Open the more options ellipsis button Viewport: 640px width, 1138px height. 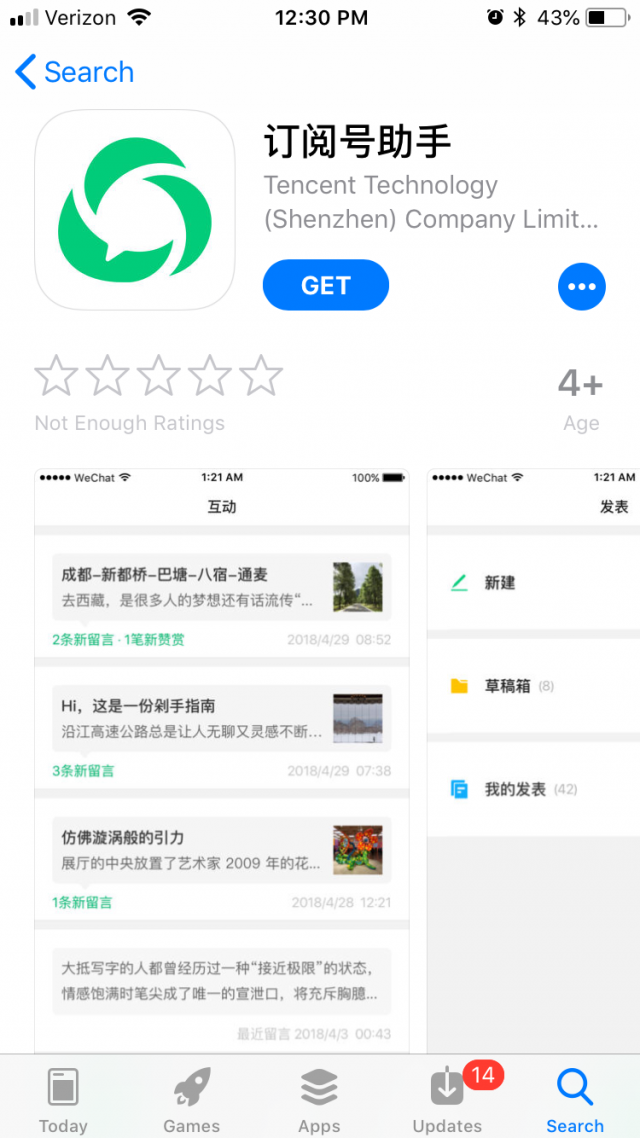[x=581, y=287]
